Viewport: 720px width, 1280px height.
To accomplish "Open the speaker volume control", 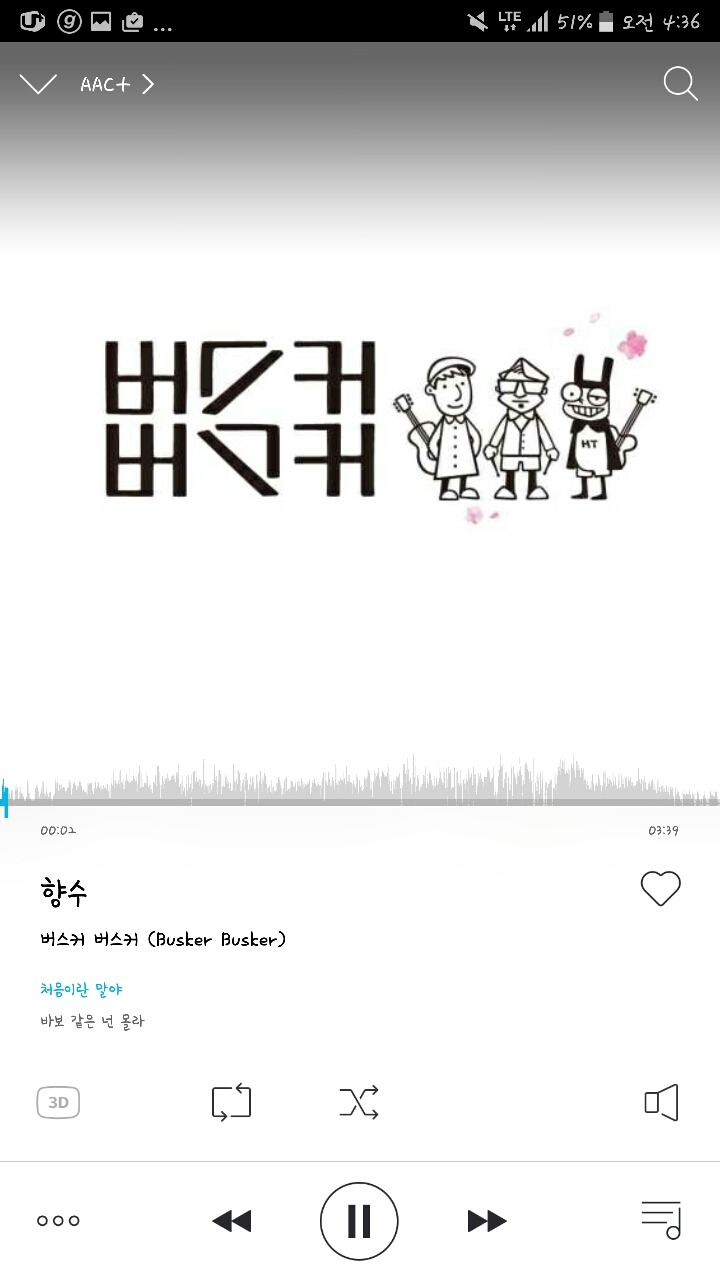I will [661, 1102].
